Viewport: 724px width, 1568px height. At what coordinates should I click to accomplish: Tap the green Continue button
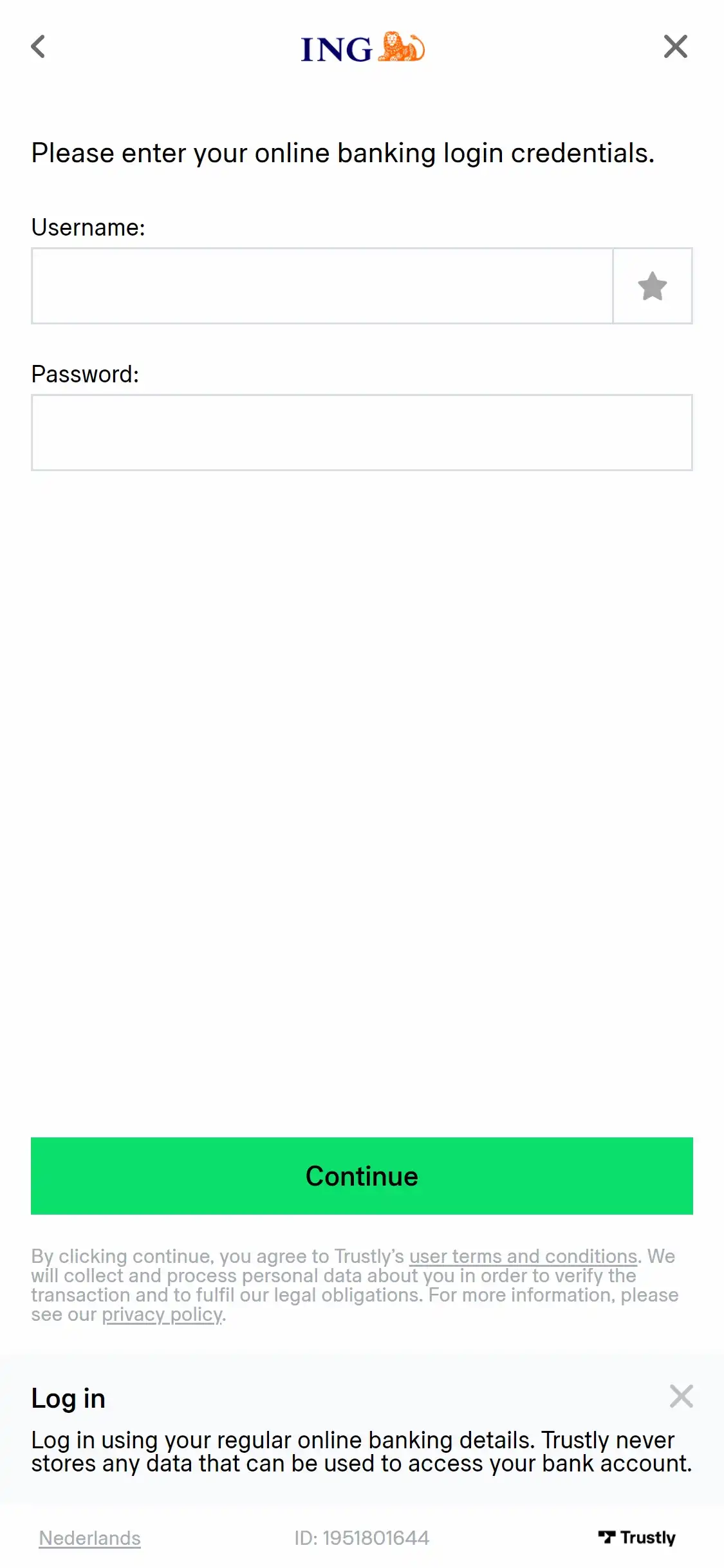click(x=362, y=1175)
